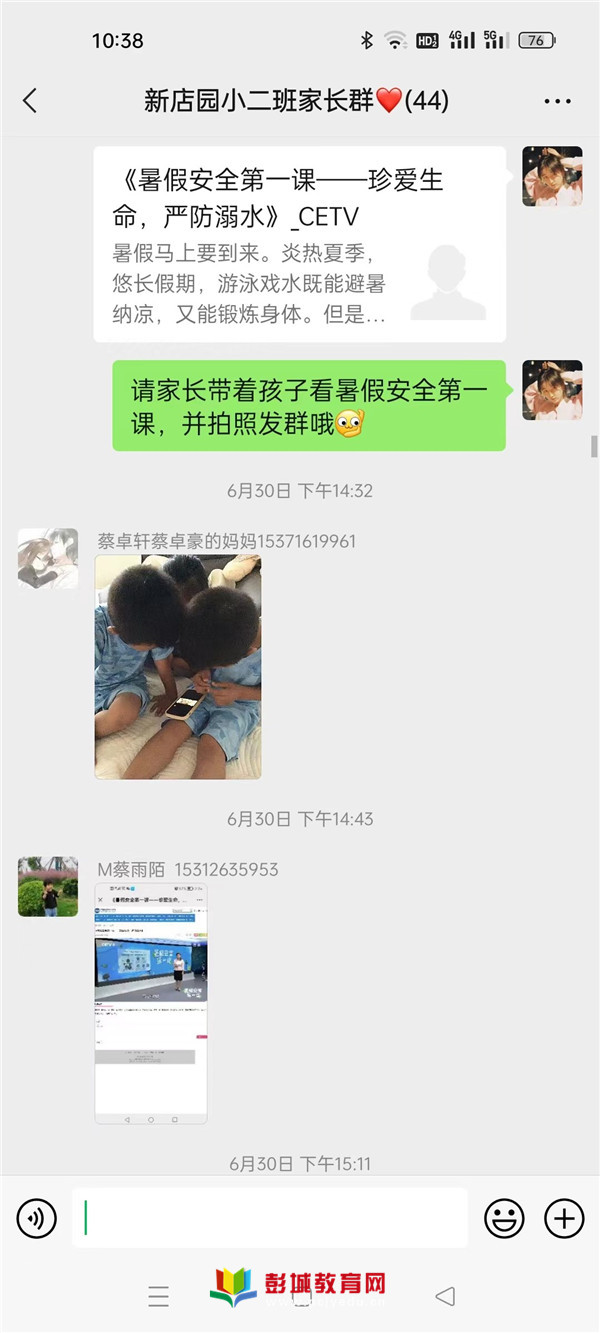Tap the system back button
Image resolution: width=600 pixels, height=1333 pixels.
[x=445, y=1297]
